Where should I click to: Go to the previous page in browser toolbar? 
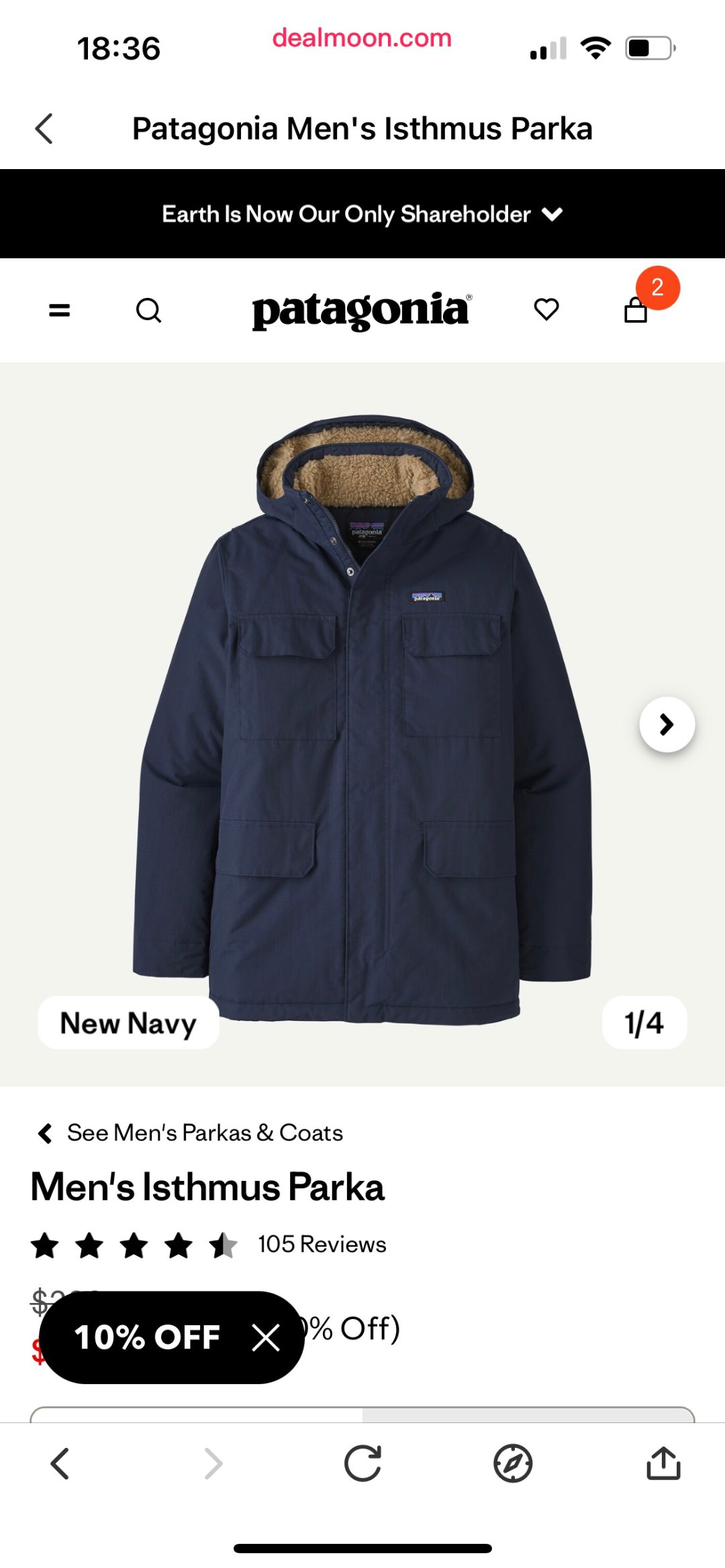coord(60,1463)
